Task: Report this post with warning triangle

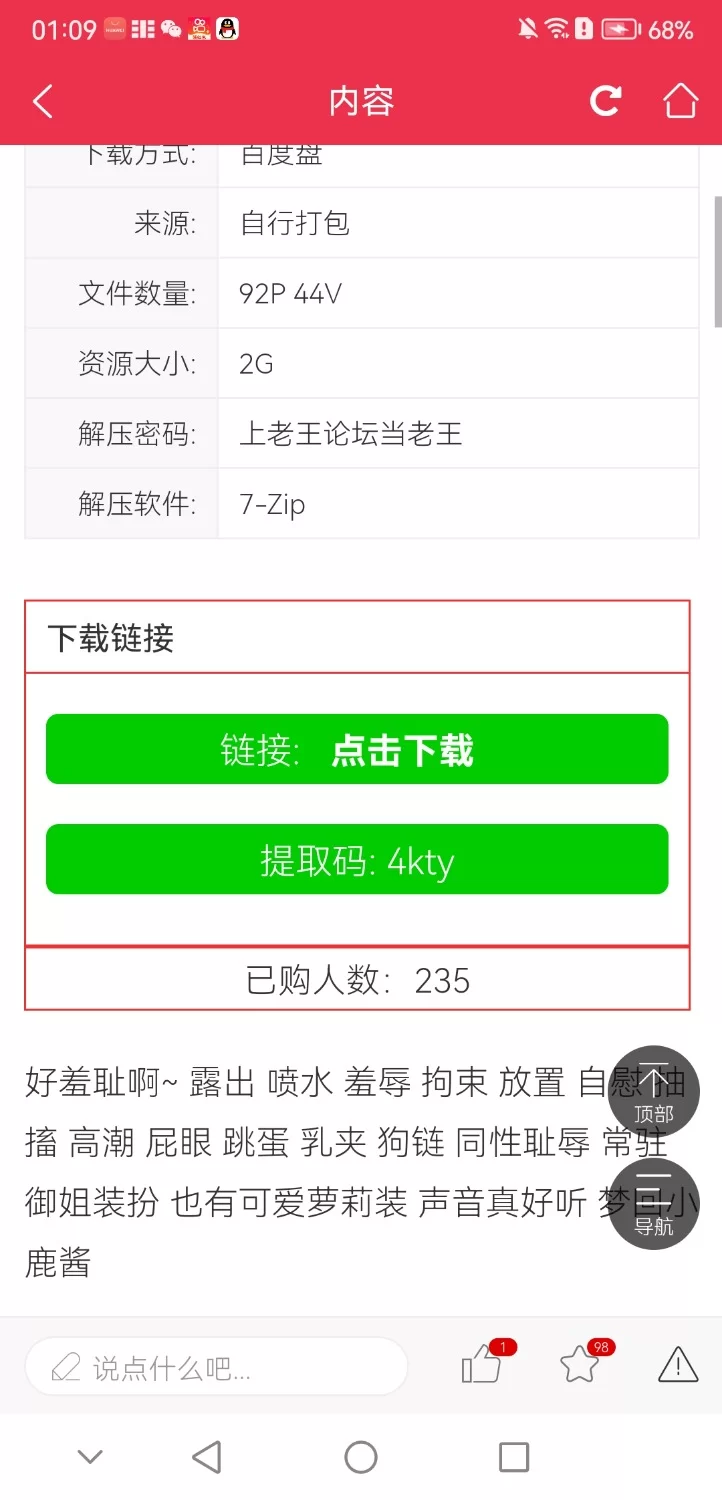Action: [x=678, y=1365]
